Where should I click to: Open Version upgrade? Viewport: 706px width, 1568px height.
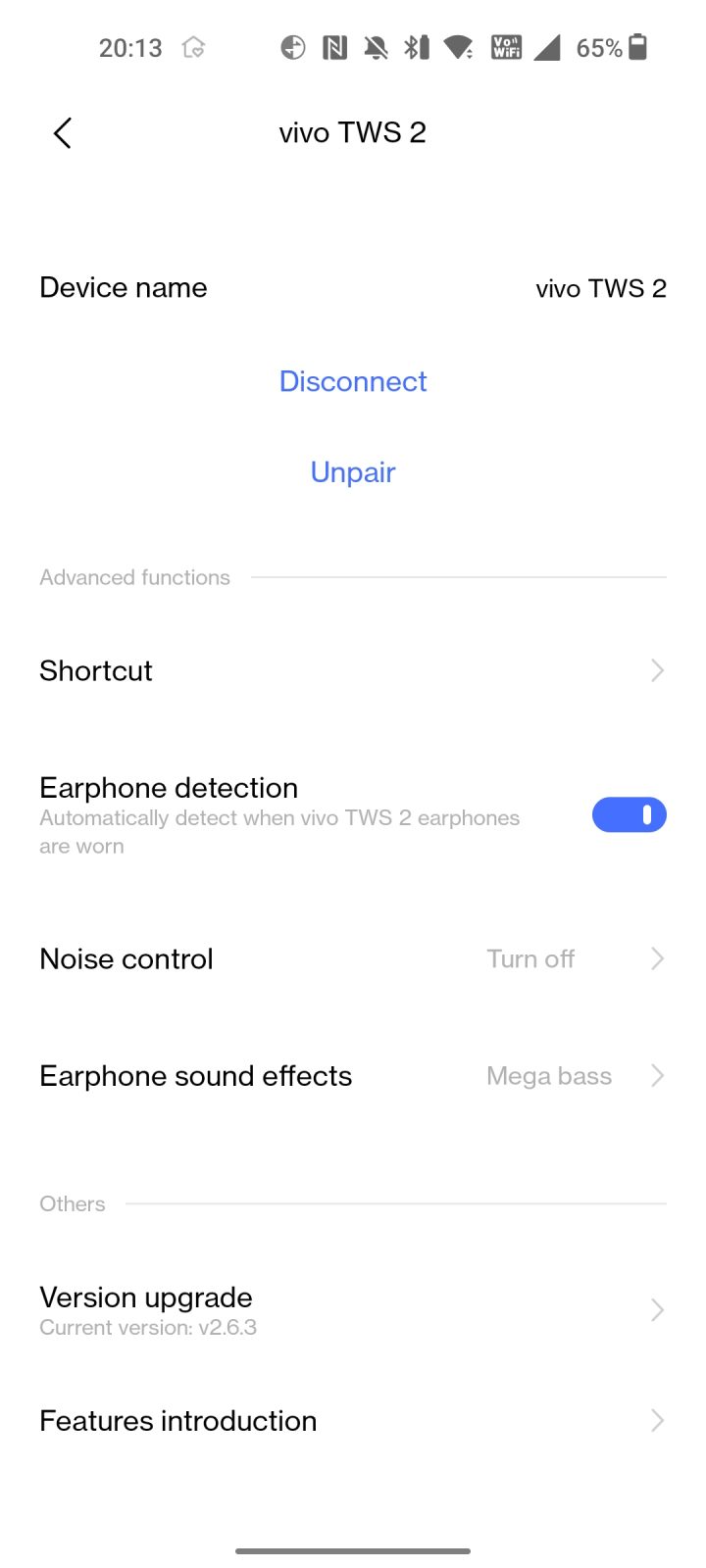pos(353,1310)
